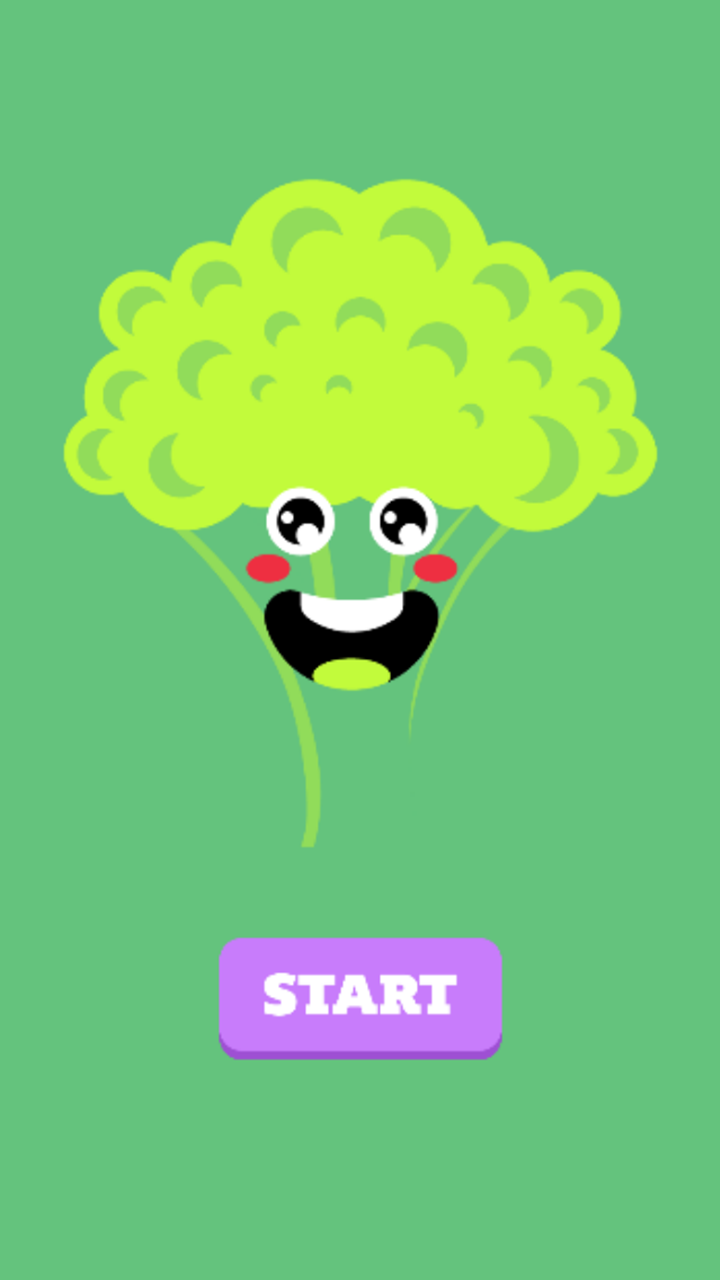Click the bottom tip of the broccoli stem

[x=308, y=843]
